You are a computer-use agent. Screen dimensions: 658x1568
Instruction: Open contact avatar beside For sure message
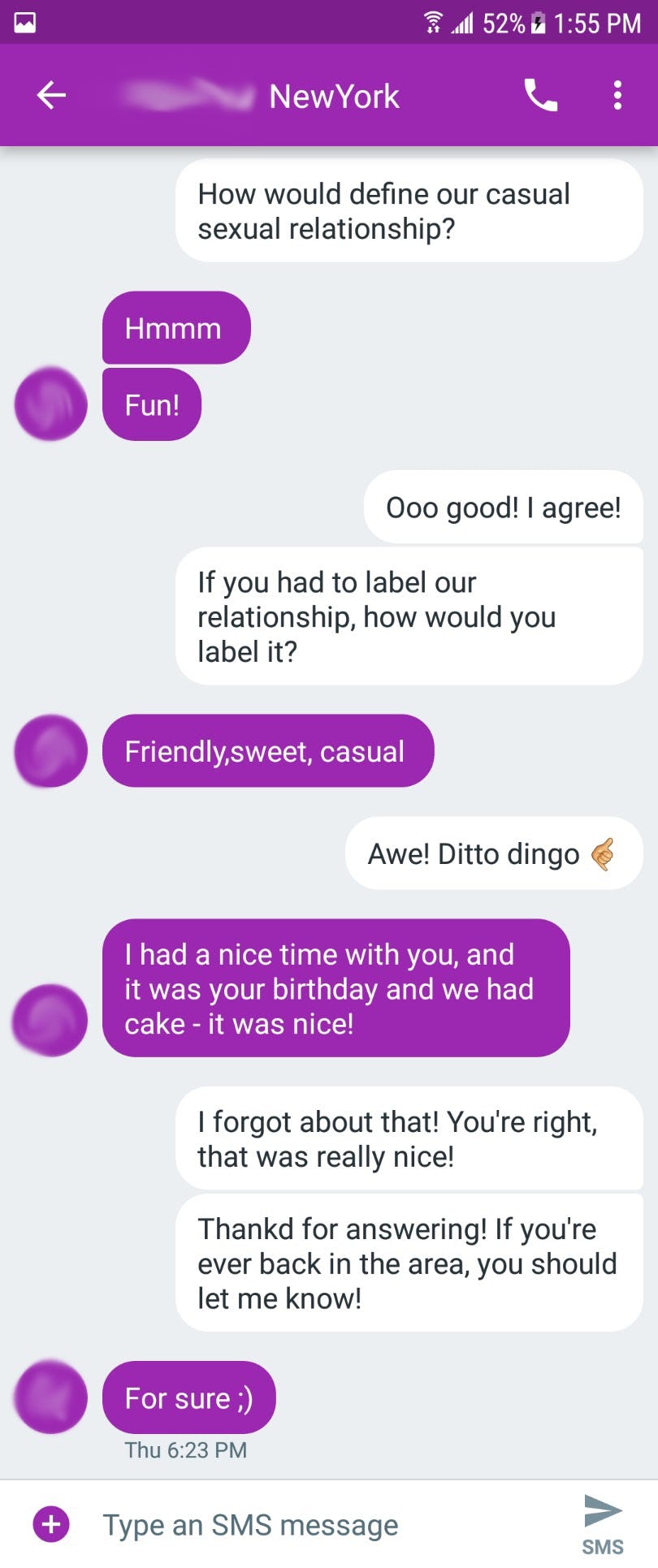point(50,1397)
